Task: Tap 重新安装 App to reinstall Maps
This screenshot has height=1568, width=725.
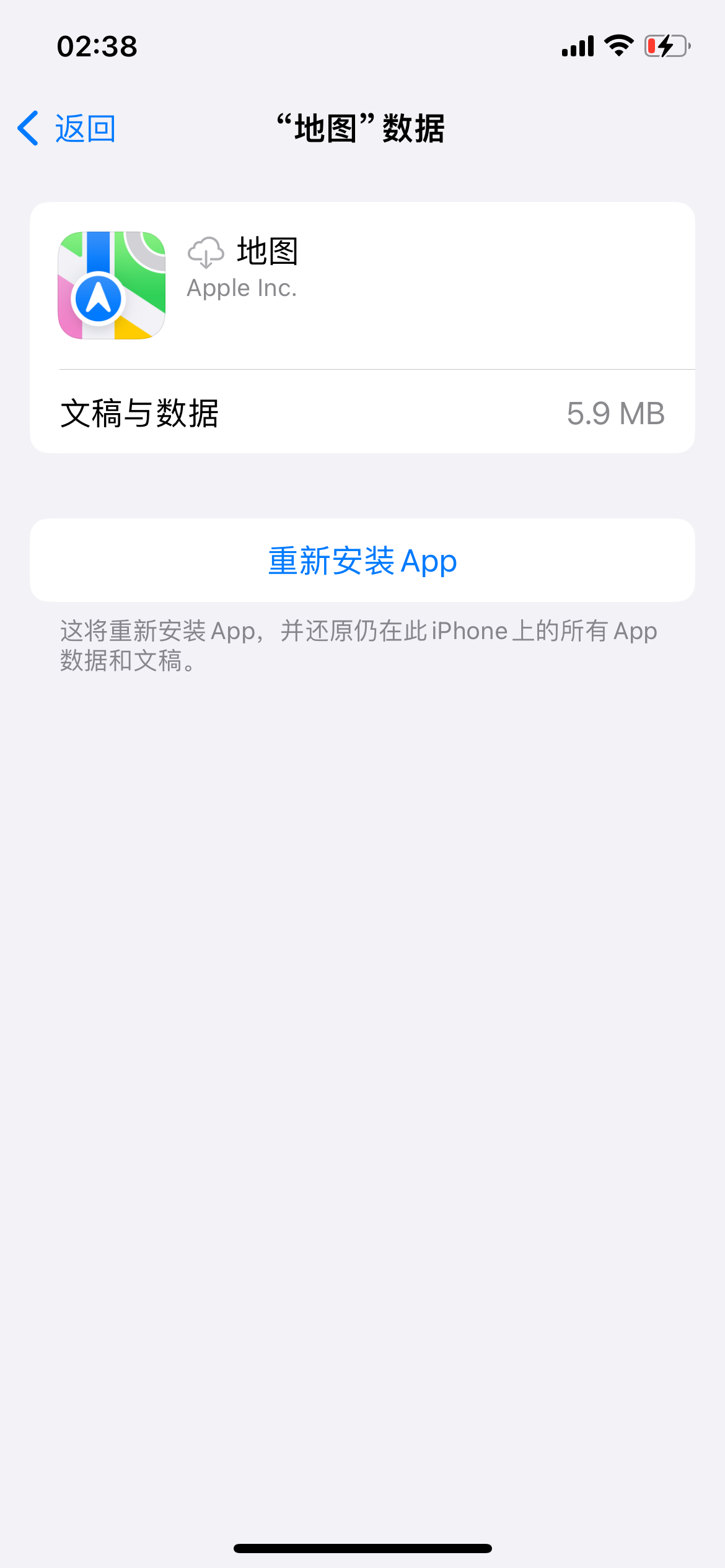Action: click(x=362, y=560)
